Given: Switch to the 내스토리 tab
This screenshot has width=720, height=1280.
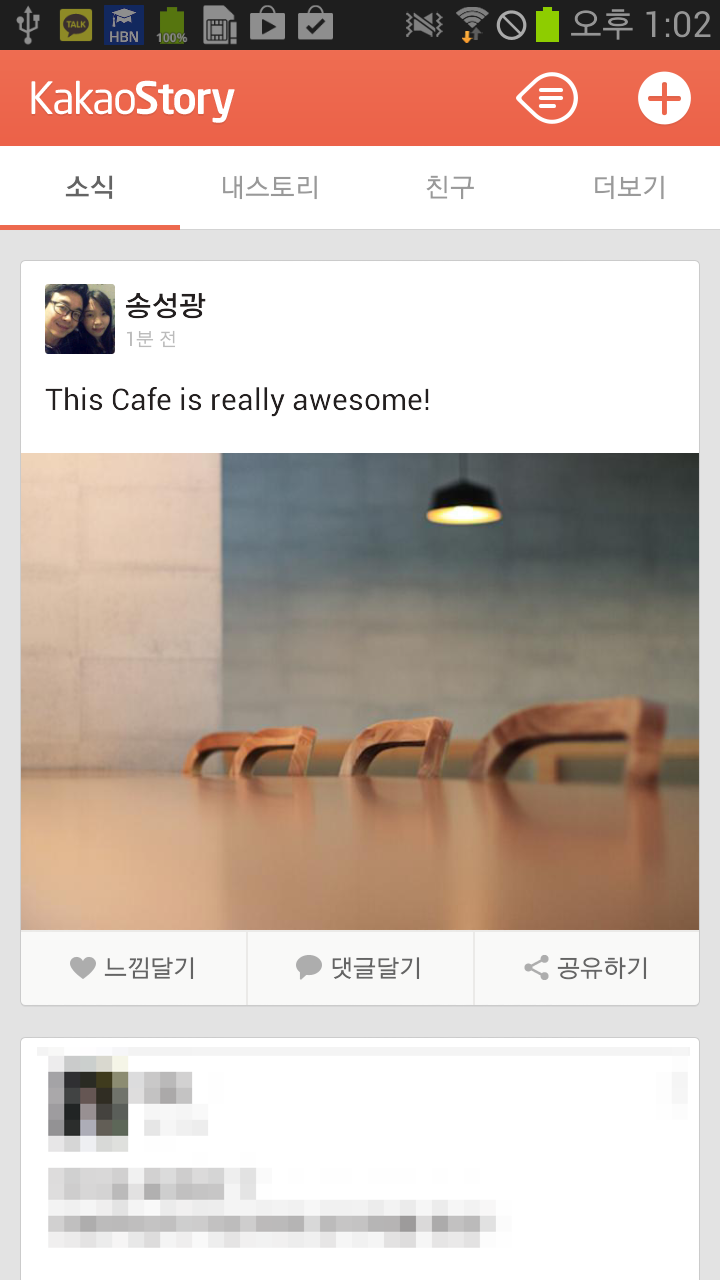Looking at the screenshot, I should pyautogui.click(x=270, y=187).
